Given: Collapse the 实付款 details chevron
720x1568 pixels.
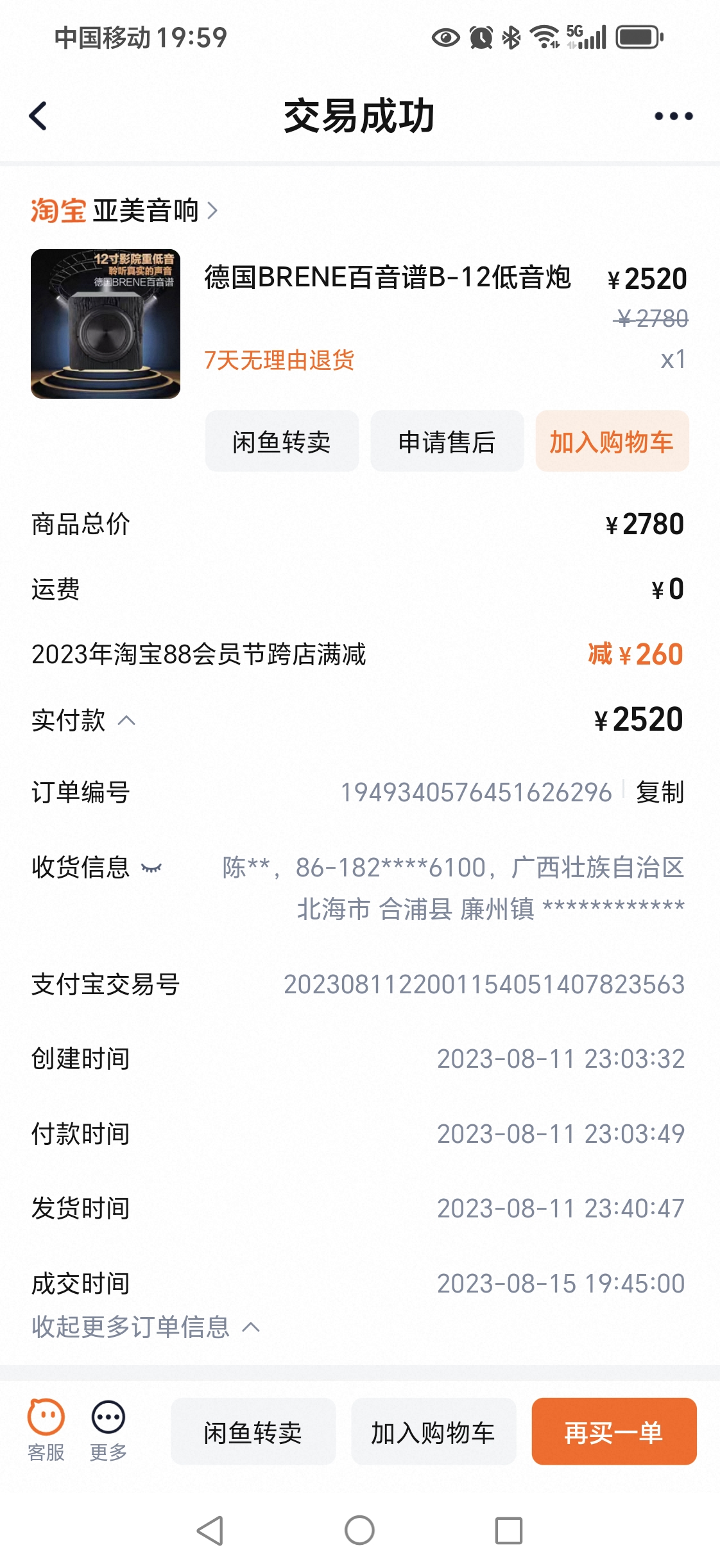Looking at the screenshot, I should click(127, 720).
